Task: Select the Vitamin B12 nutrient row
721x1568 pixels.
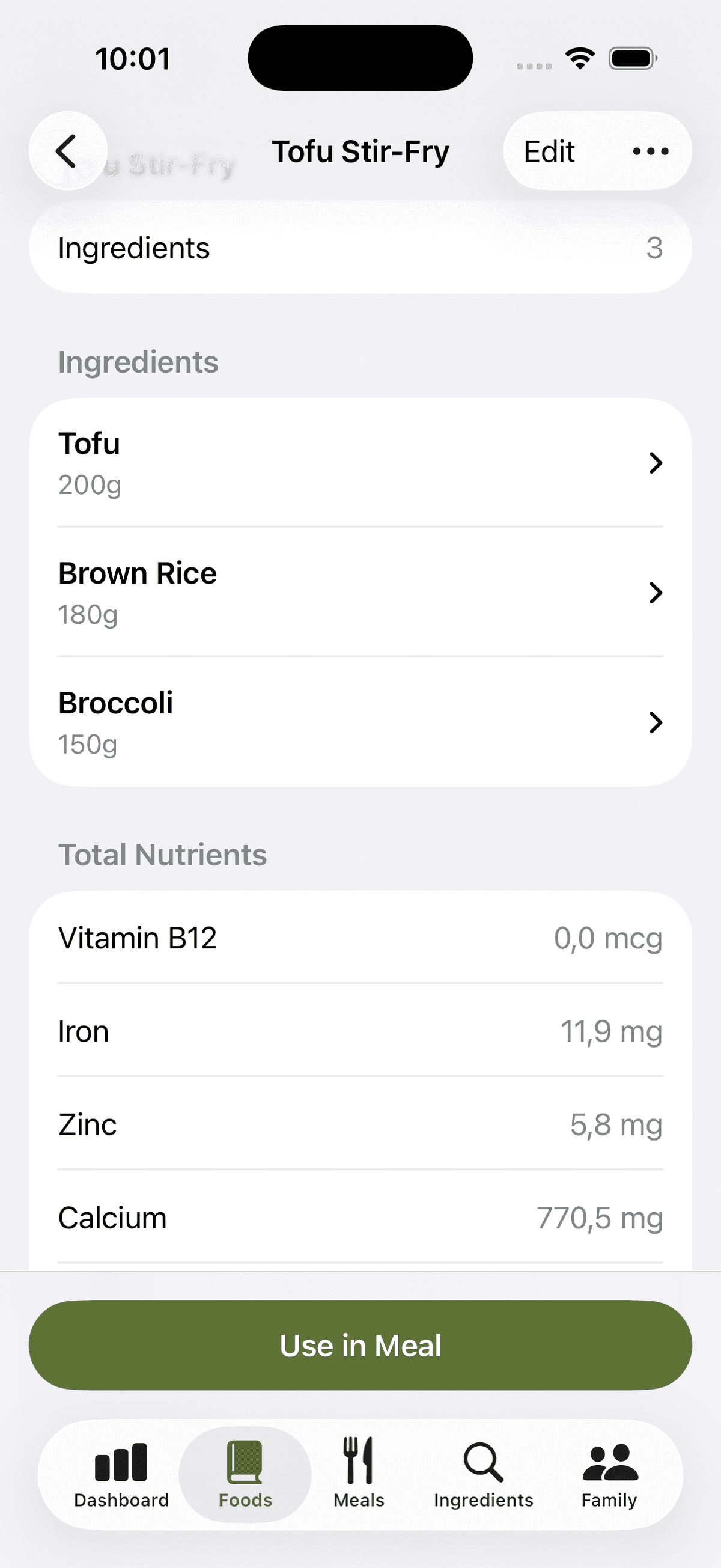Action: pyautogui.click(x=360, y=938)
